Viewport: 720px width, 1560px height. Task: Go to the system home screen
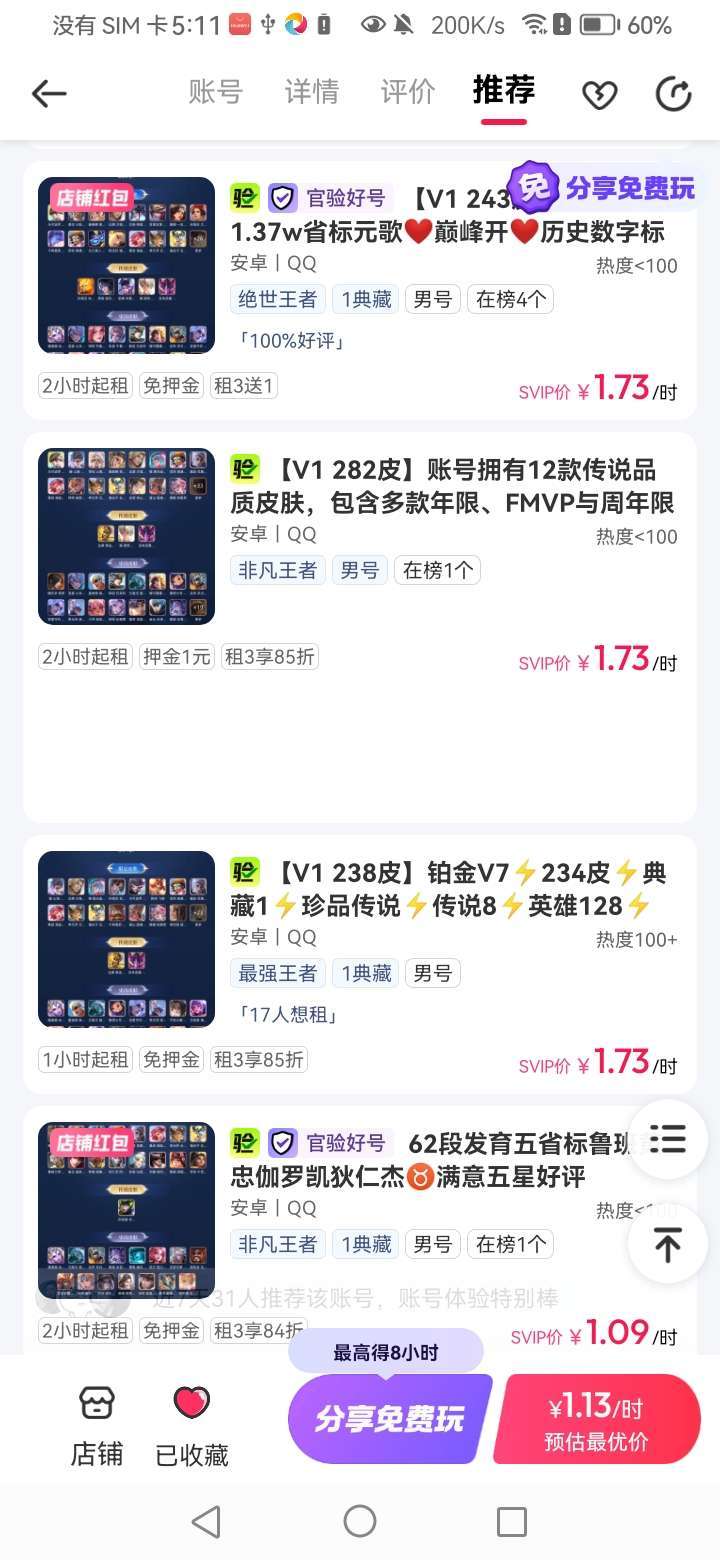pos(360,1521)
